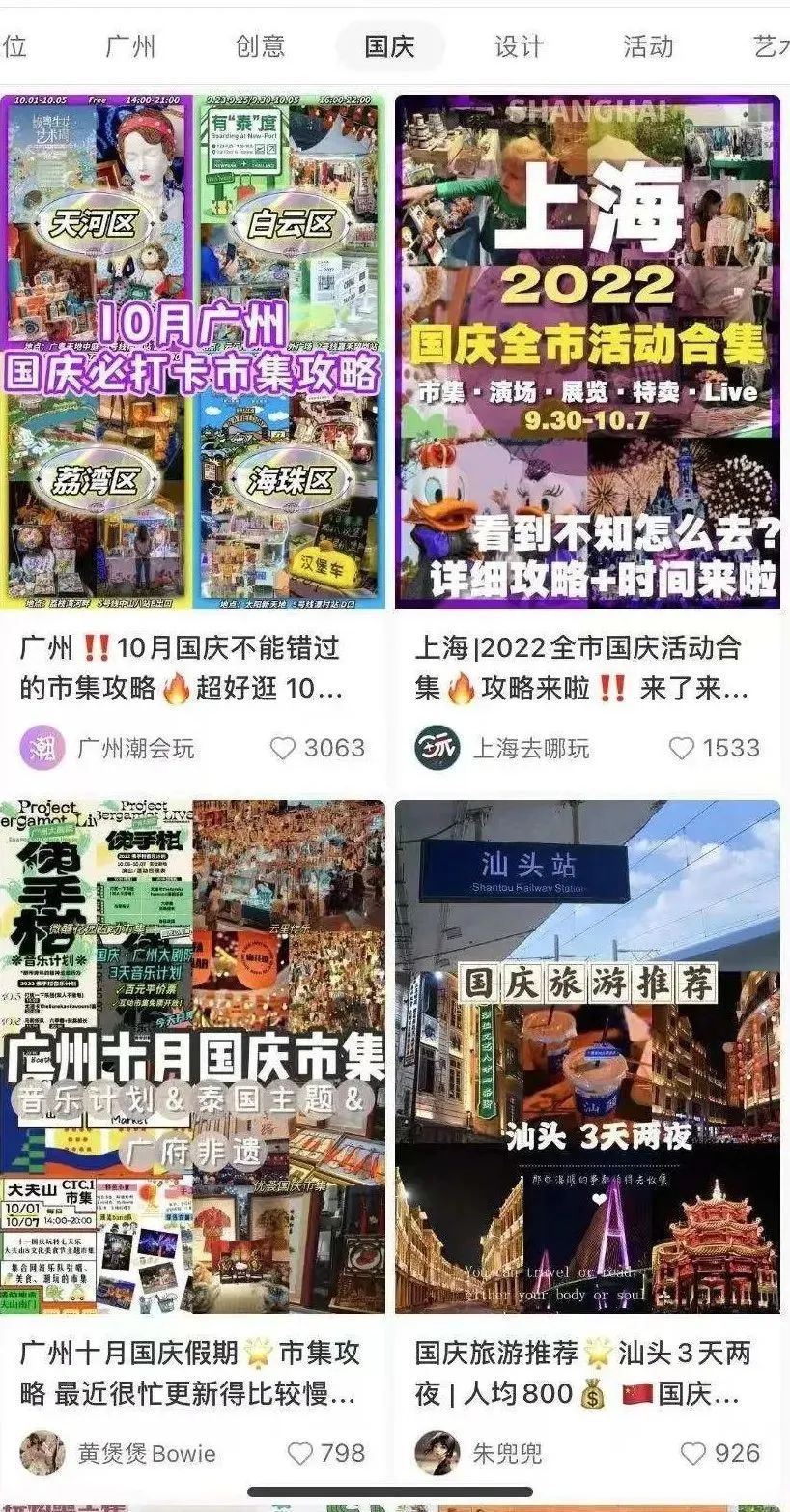The image size is (790, 1512).
Task: Like the post by 上海去哪玩
Action: click(682, 748)
